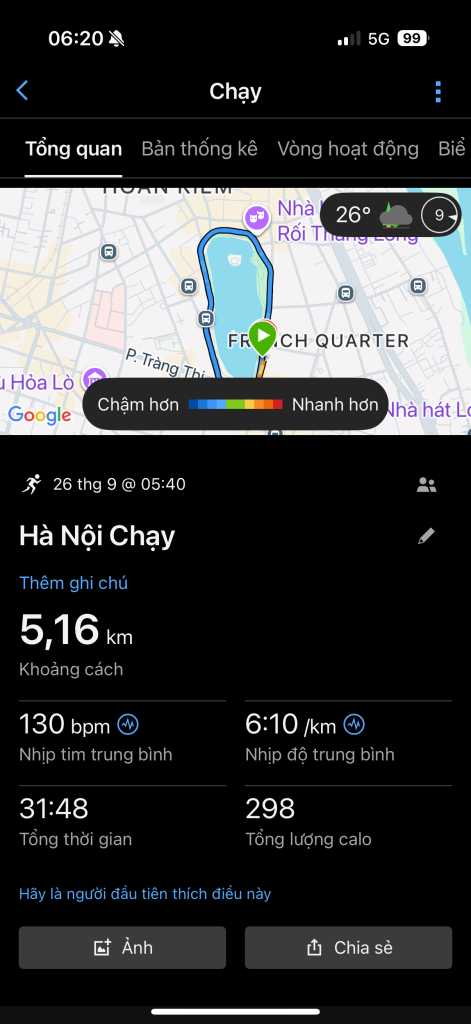Open the three-dot overflow menu
The width and height of the screenshot is (471, 1024).
click(438, 91)
